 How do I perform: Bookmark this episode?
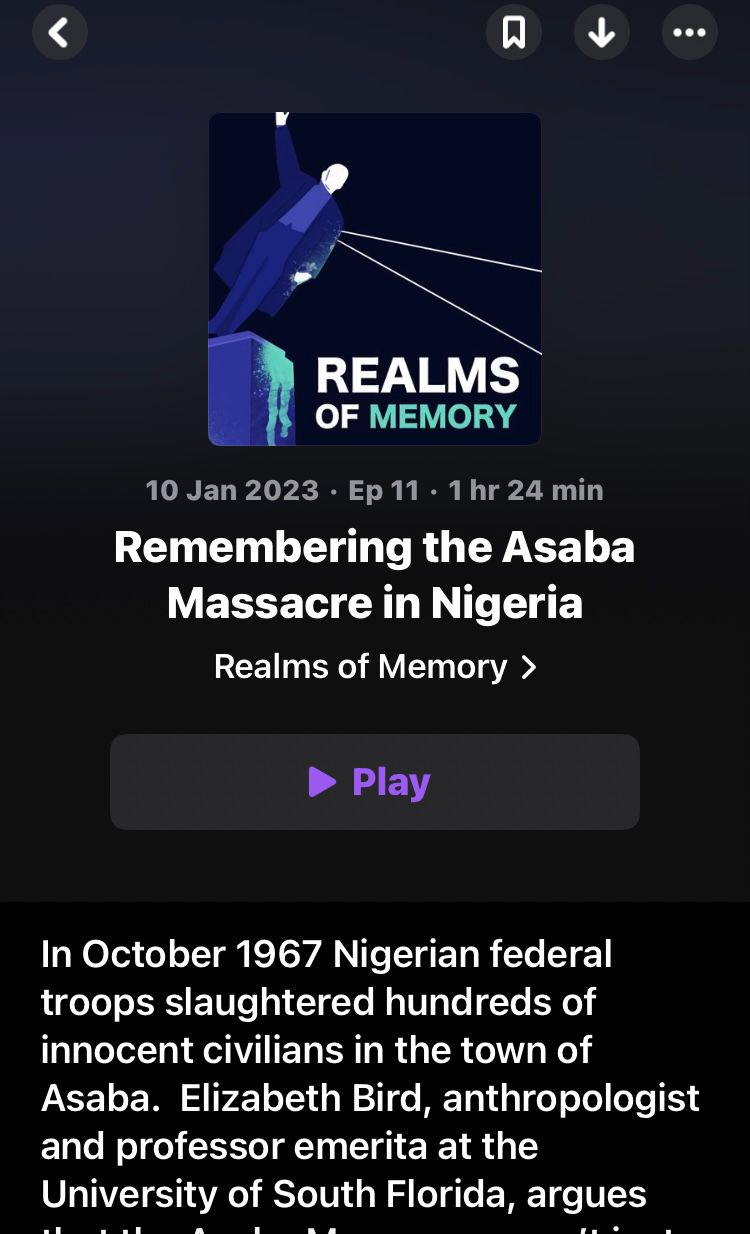pos(513,33)
